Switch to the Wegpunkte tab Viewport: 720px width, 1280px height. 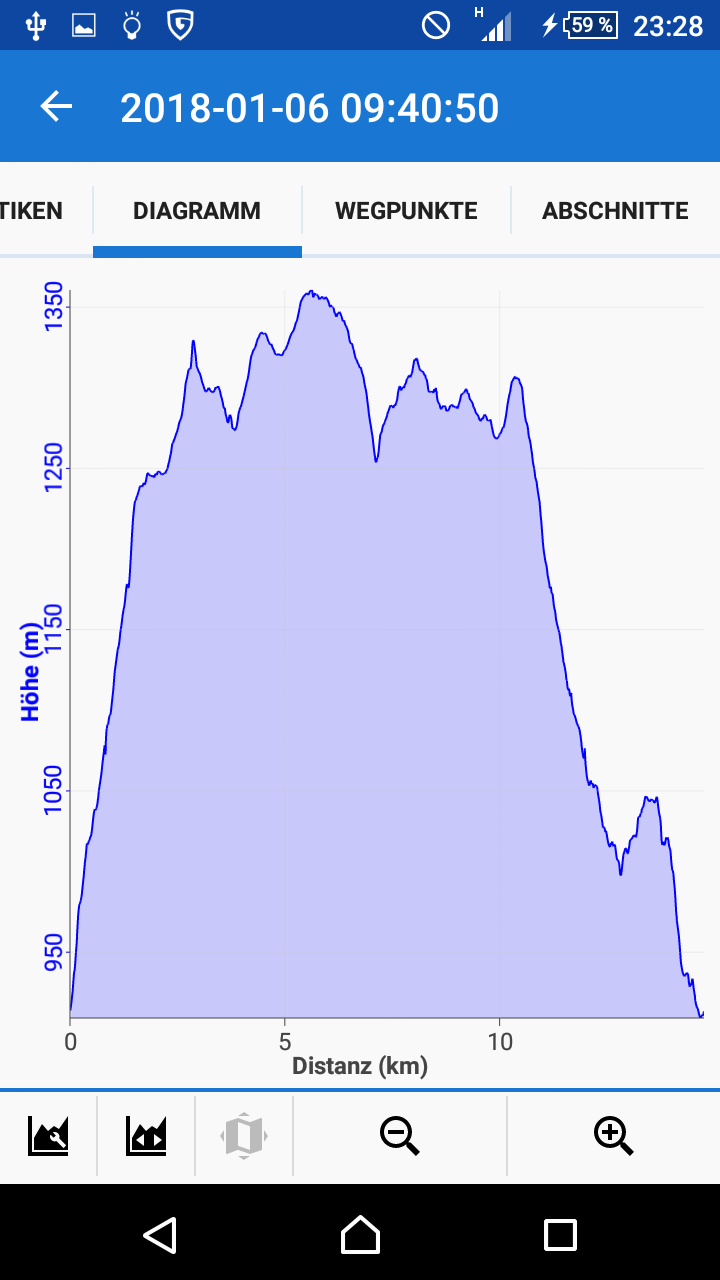[x=406, y=211]
